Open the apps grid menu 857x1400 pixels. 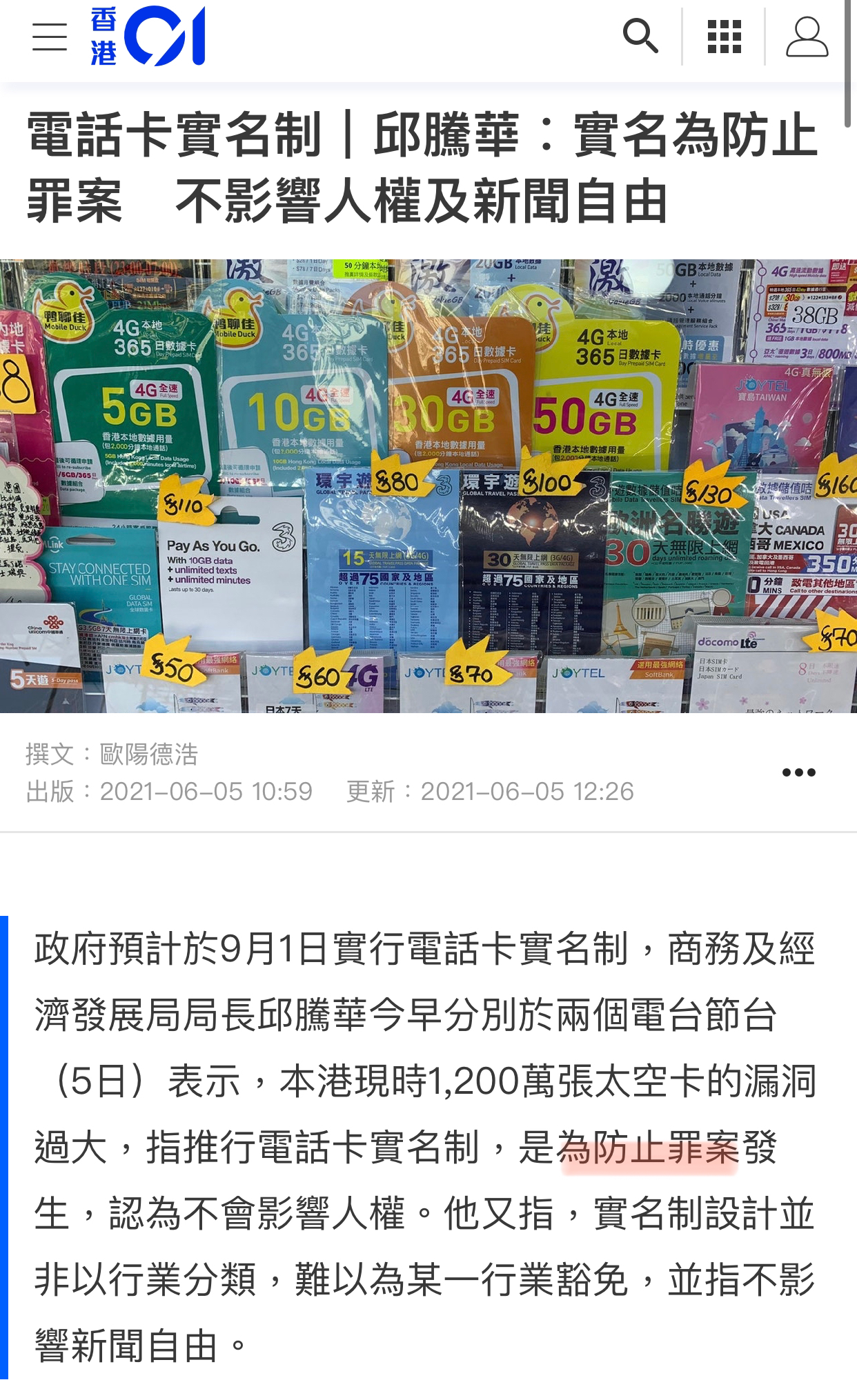coord(724,37)
